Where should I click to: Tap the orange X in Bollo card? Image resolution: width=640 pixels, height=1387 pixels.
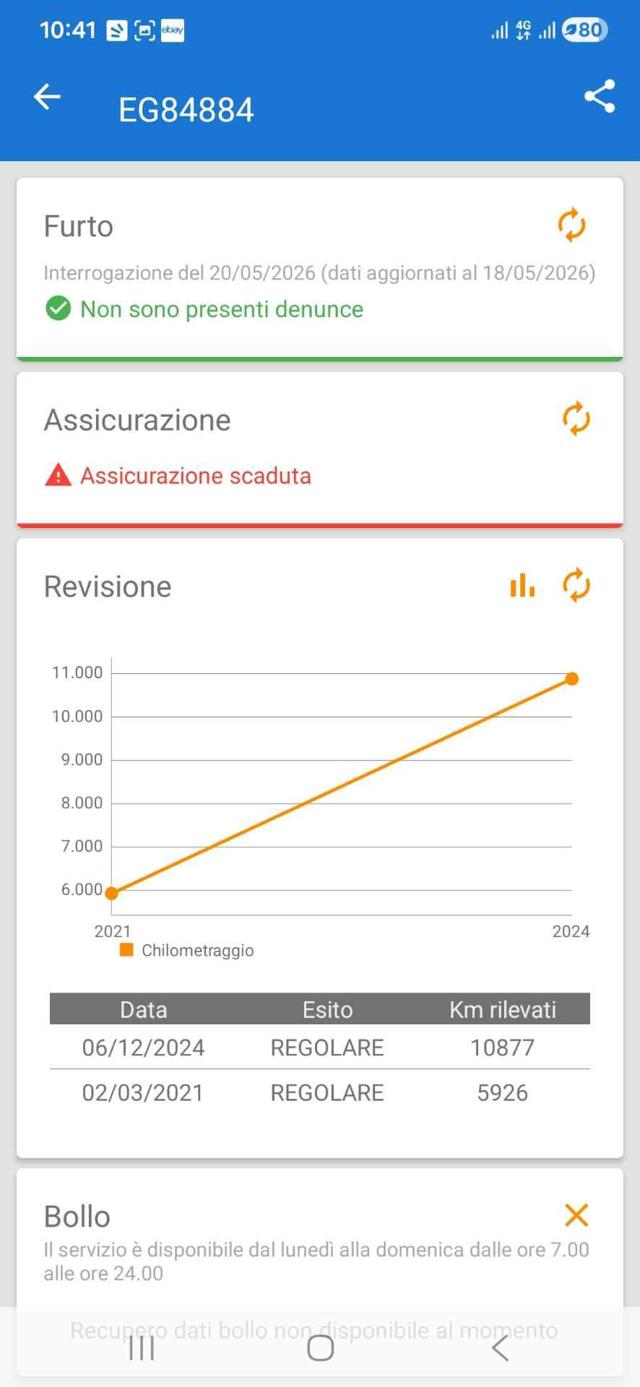tap(576, 1215)
